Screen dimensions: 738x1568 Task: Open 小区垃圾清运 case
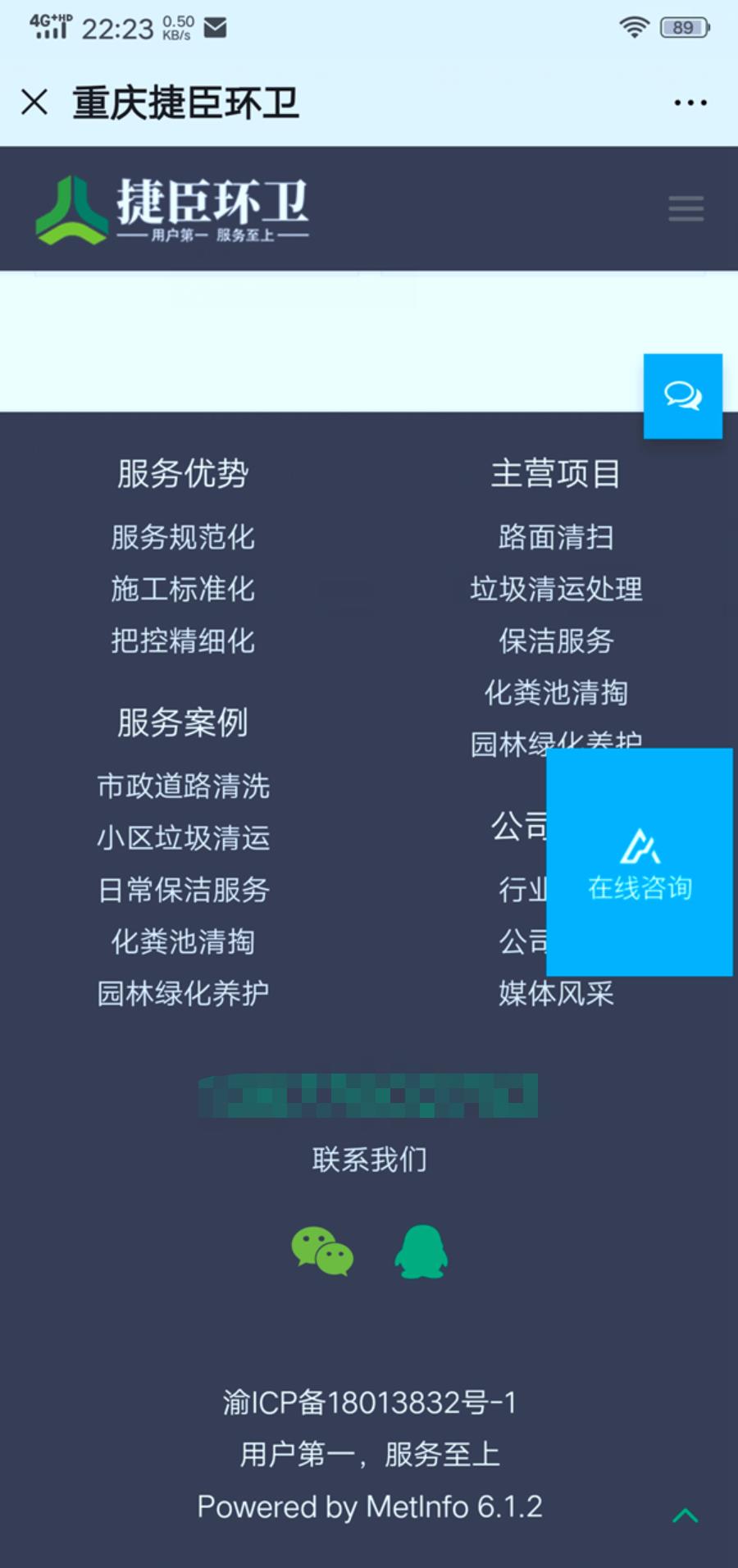coord(183,838)
